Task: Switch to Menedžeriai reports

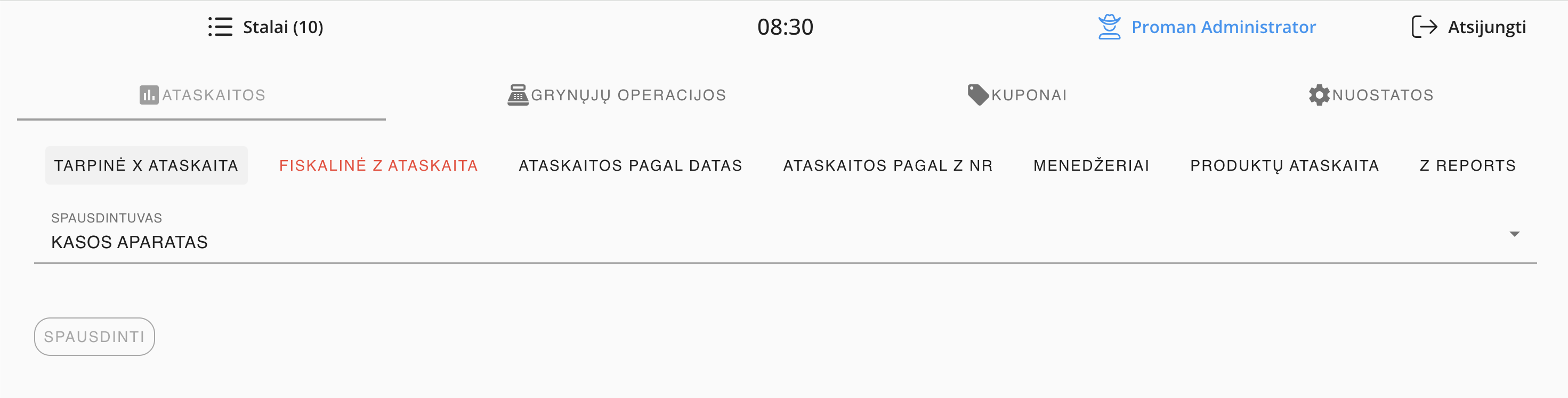Action: (1091, 165)
